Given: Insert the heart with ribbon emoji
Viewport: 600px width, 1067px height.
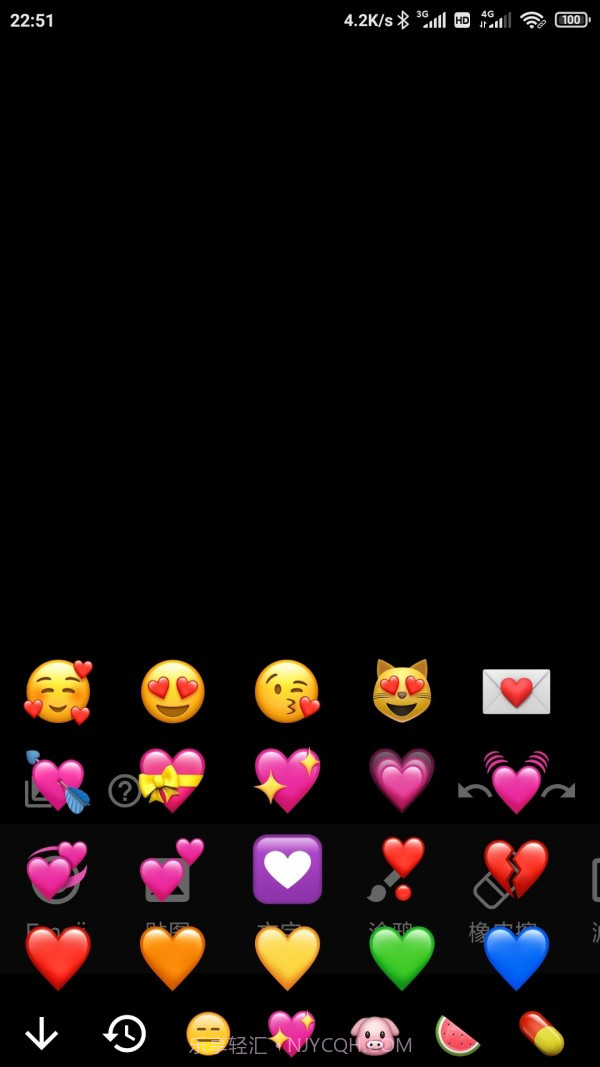Looking at the screenshot, I should (172, 780).
